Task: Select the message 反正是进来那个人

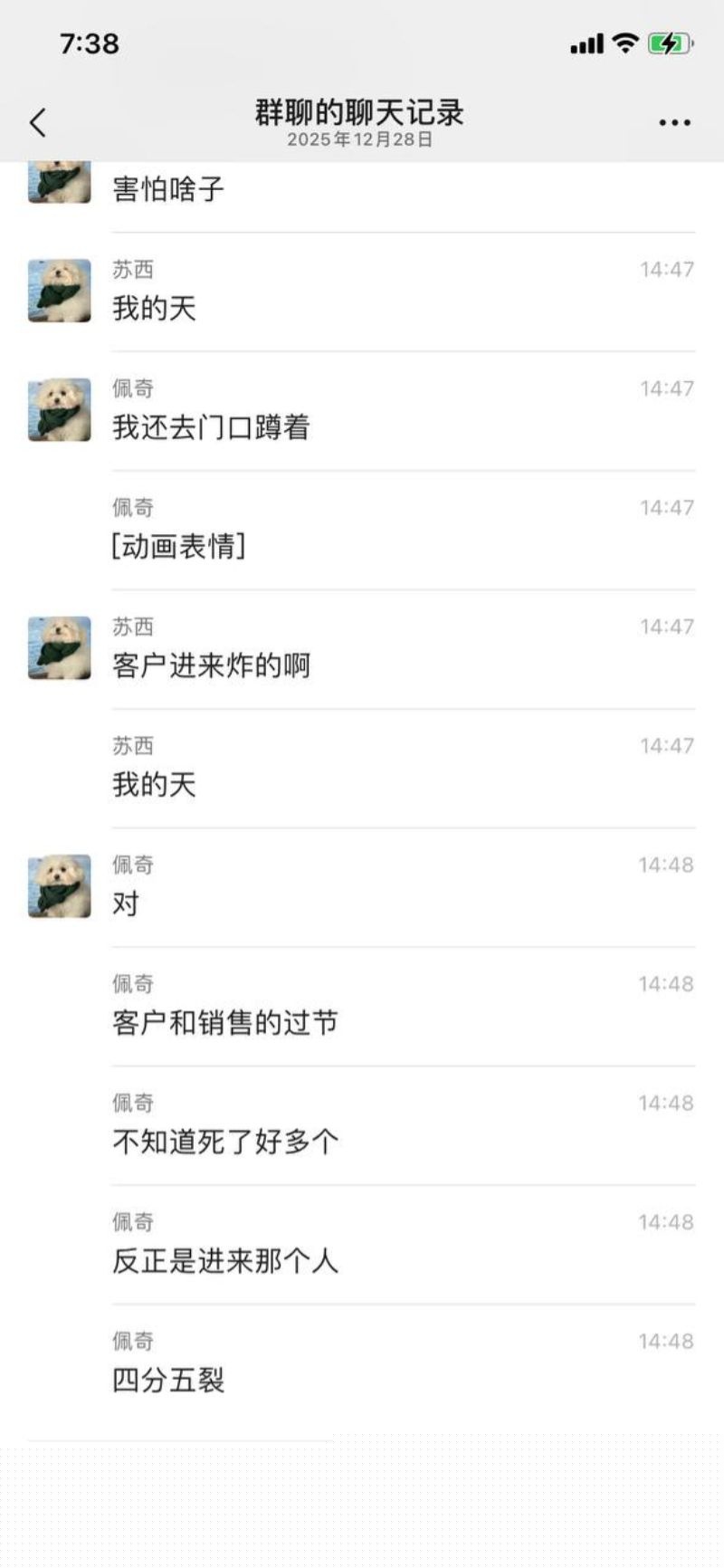Action: point(224,1262)
